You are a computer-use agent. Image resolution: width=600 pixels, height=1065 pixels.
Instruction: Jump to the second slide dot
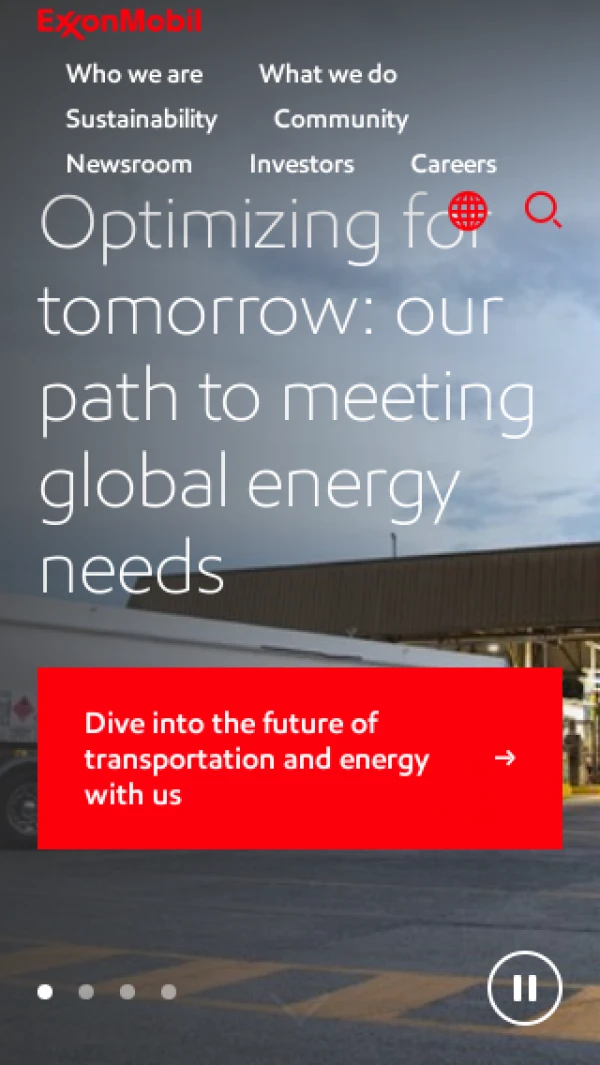[x=86, y=992]
